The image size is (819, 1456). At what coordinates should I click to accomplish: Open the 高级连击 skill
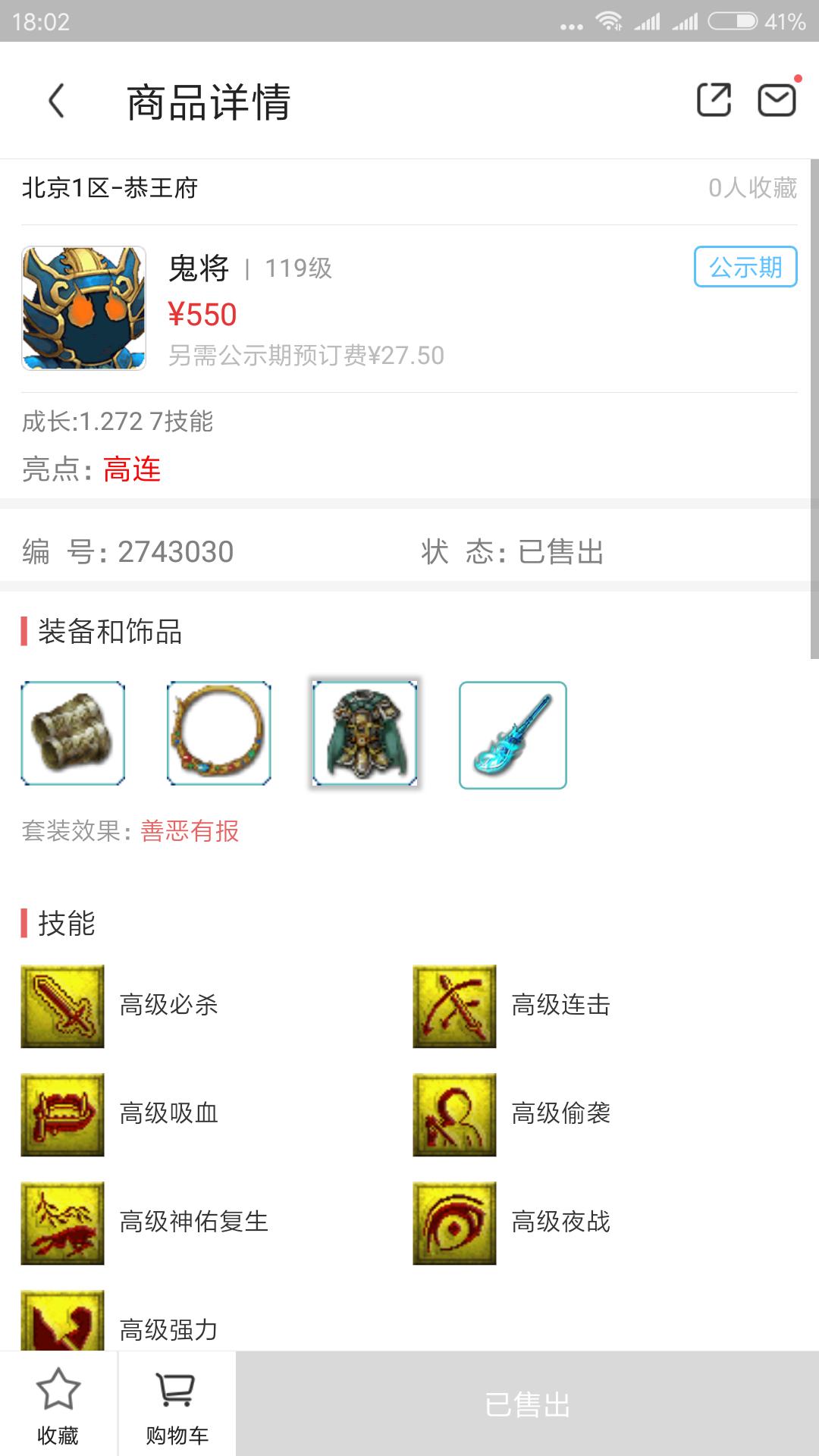454,1006
